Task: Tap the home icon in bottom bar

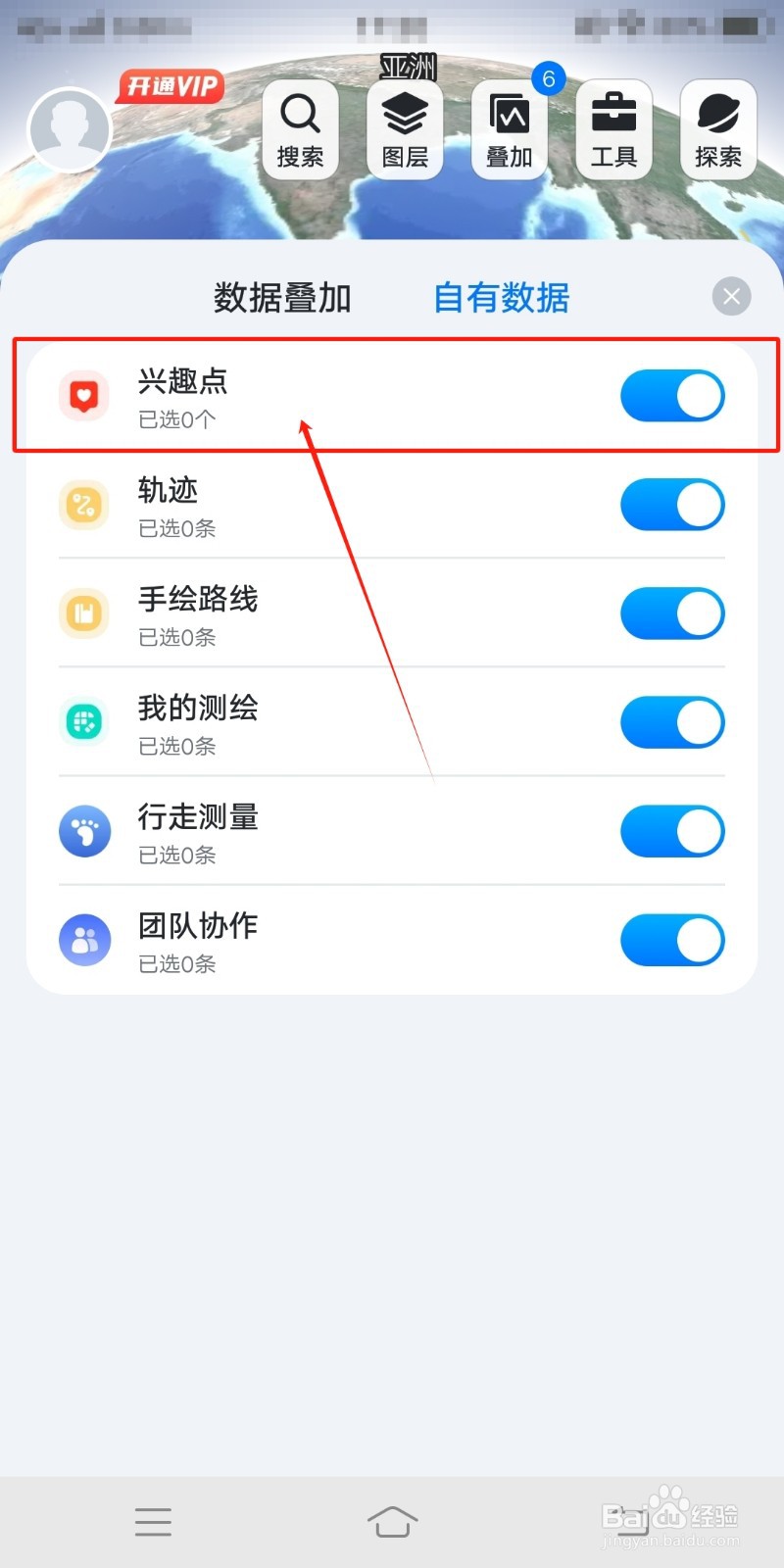Action: click(x=392, y=1522)
